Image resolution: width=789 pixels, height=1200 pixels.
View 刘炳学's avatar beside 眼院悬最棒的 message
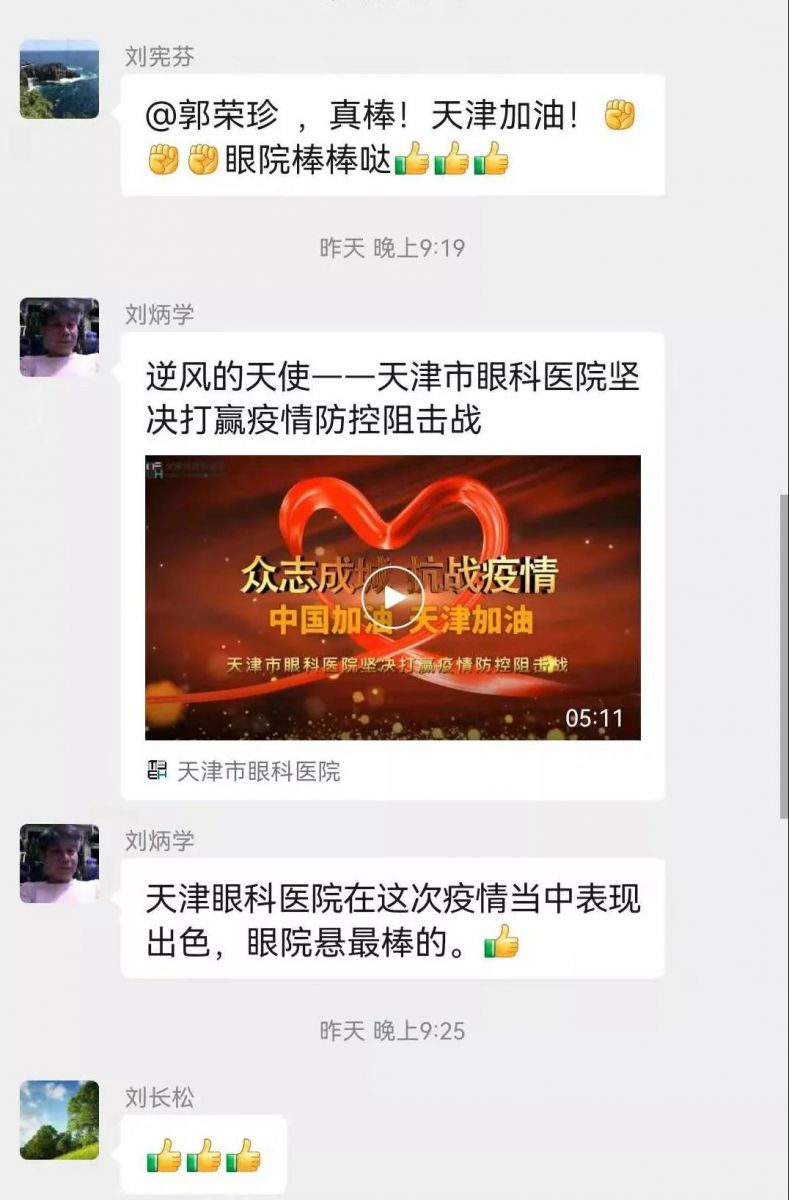pyautogui.click(x=59, y=863)
